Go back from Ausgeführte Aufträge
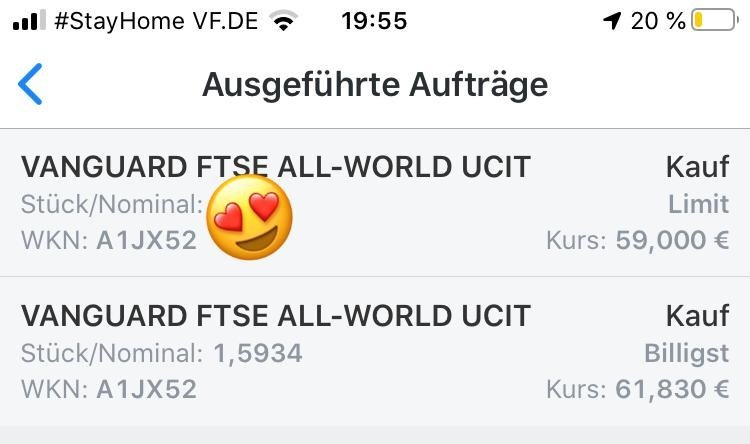The height and width of the screenshot is (444, 750). [x=31, y=85]
